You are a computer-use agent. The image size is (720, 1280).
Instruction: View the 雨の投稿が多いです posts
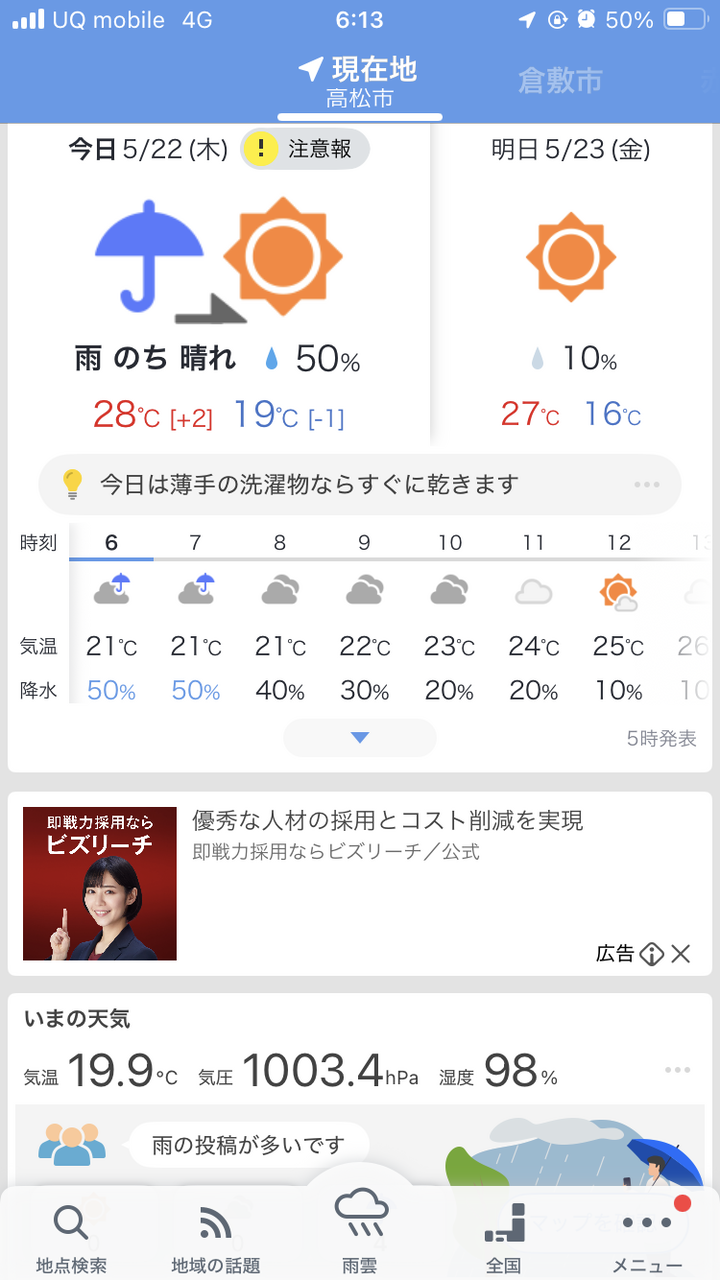click(x=248, y=1145)
